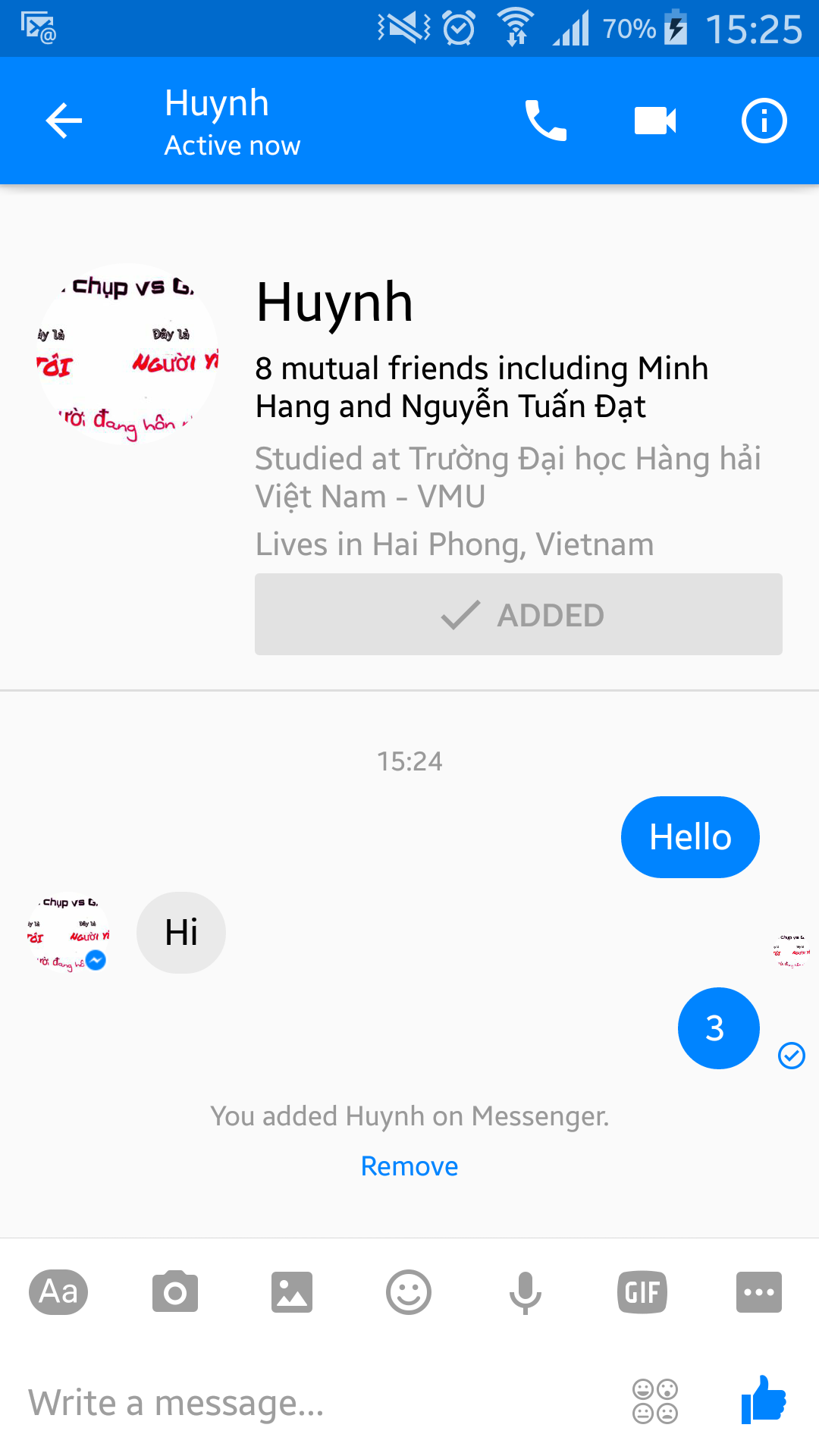The width and height of the screenshot is (819, 1456).
Task: Tap the ADDED button
Action: (519, 614)
